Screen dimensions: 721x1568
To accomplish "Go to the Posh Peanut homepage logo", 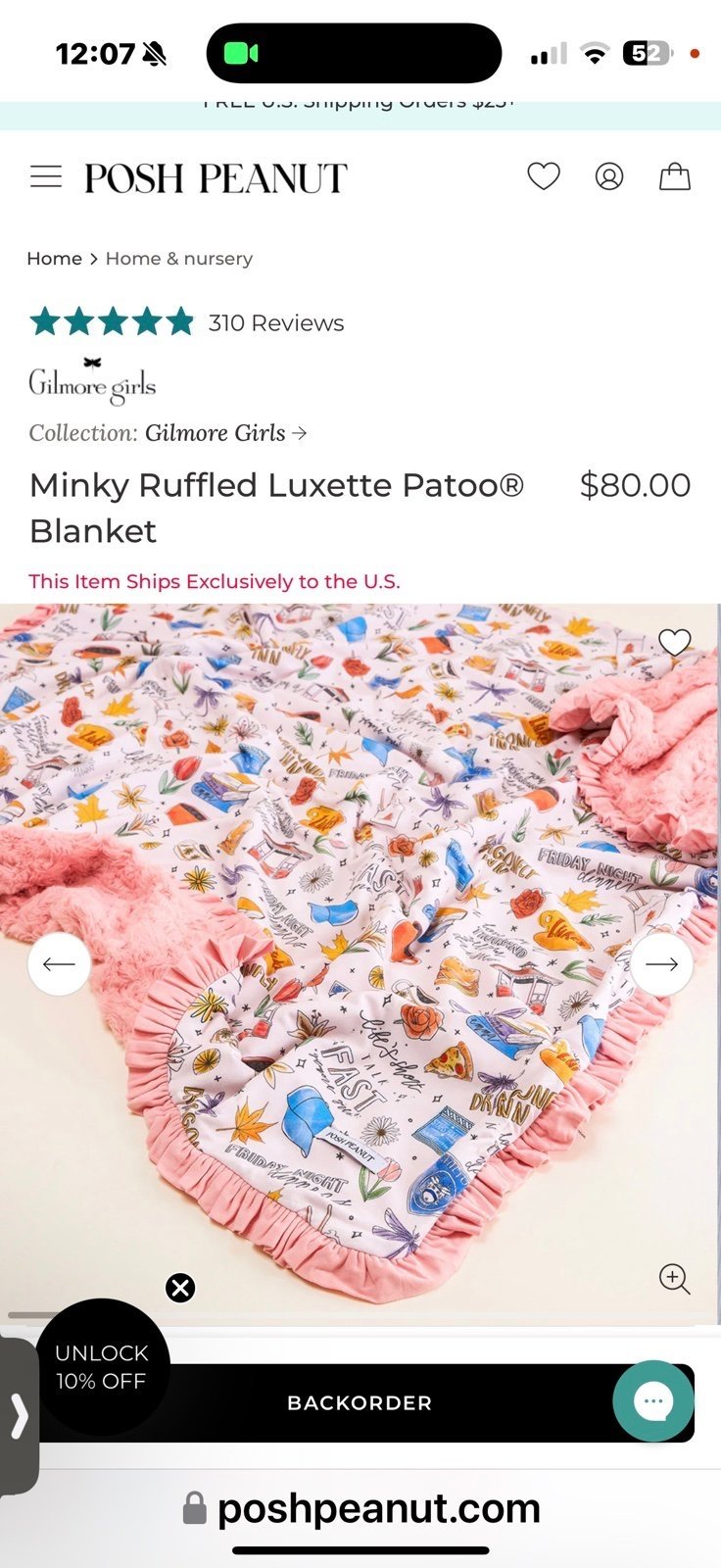I will (x=216, y=178).
